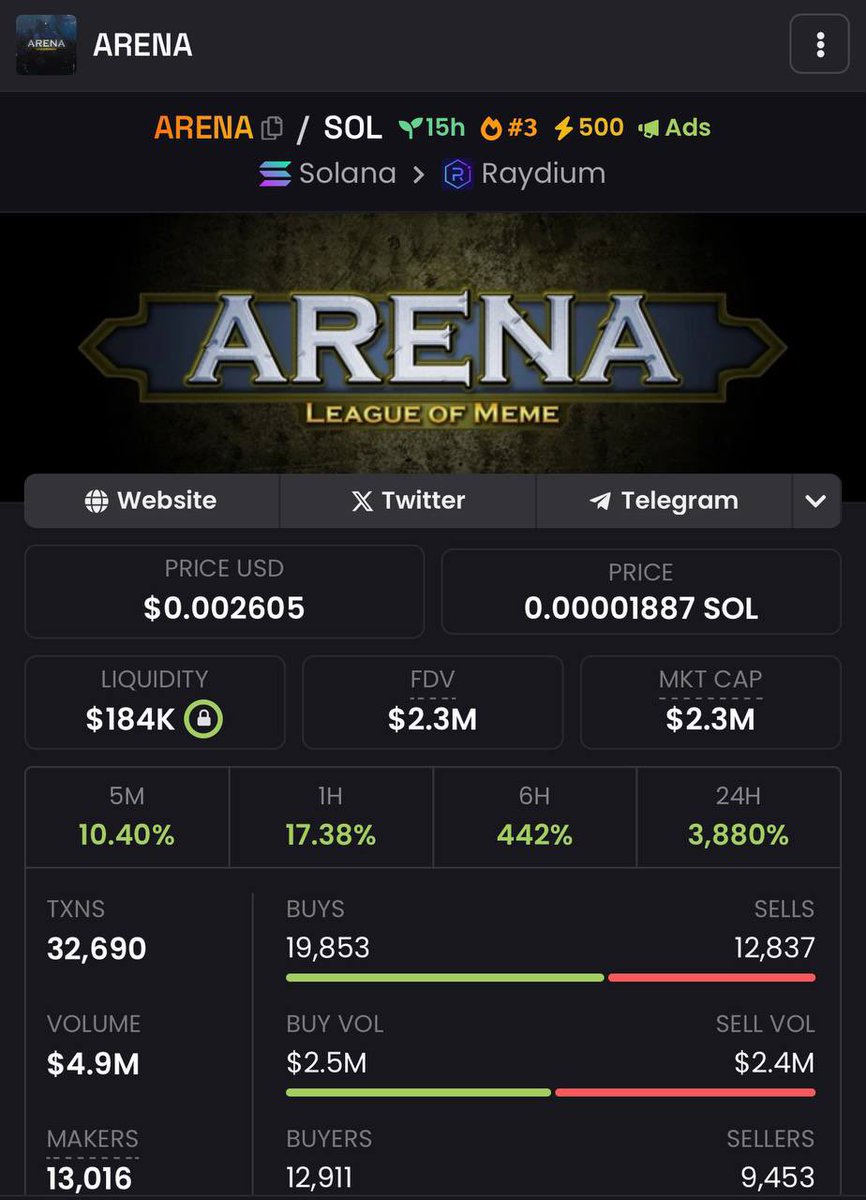Select the 1H timeframe
866x1200 pixels.
coord(331,816)
